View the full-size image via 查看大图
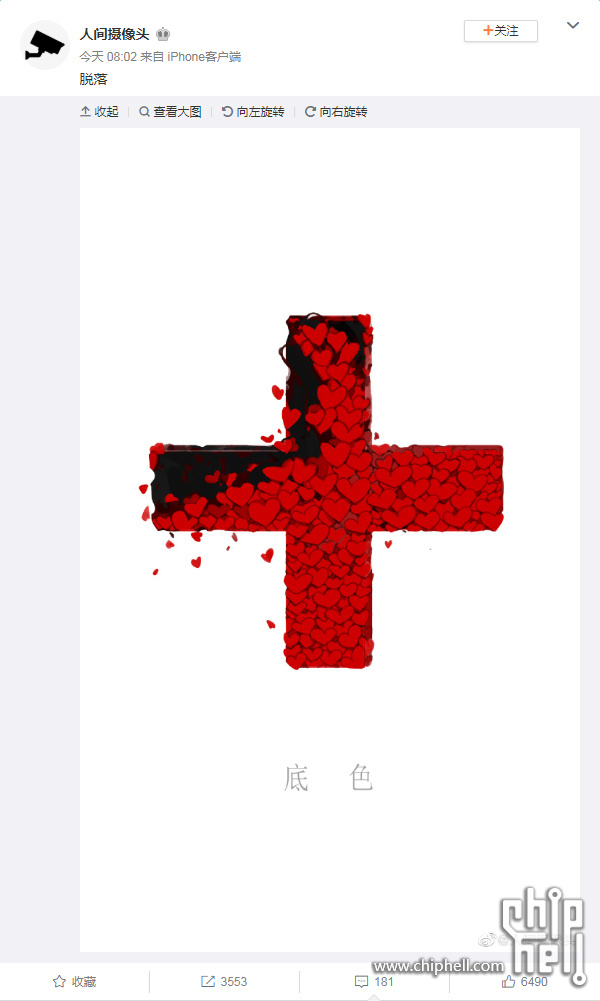This screenshot has height=1001, width=600. point(171,112)
